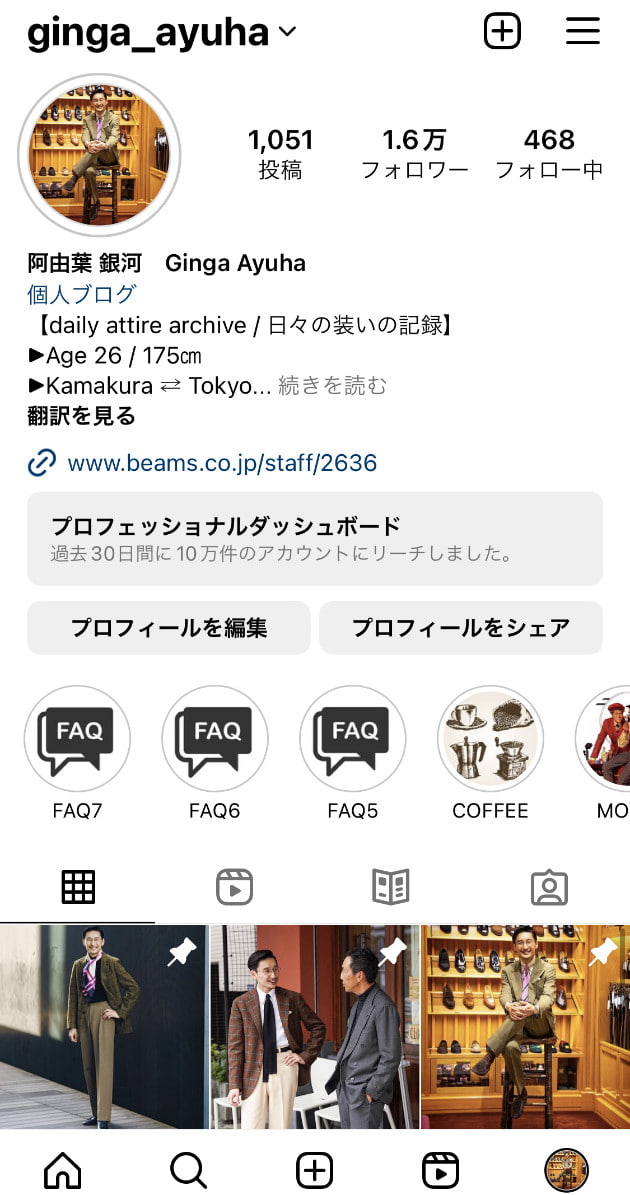Image resolution: width=630 pixels, height=1195 pixels.
Task: Open the プロフェッショナルダッシュボード card
Action: pyautogui.click(x=314, y=538)
